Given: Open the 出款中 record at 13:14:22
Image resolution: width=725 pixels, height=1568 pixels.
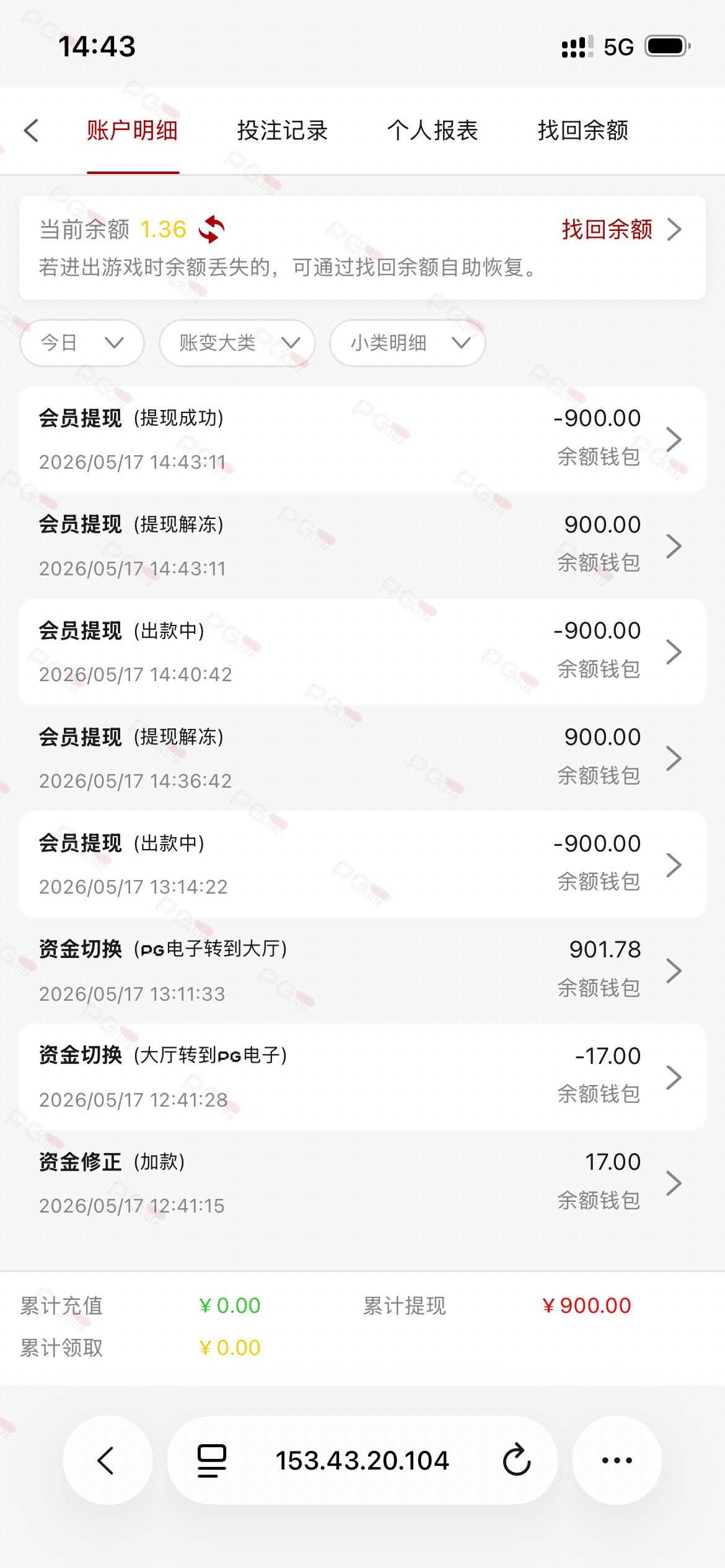Looking at the screenshot, I should pos(362,865).
